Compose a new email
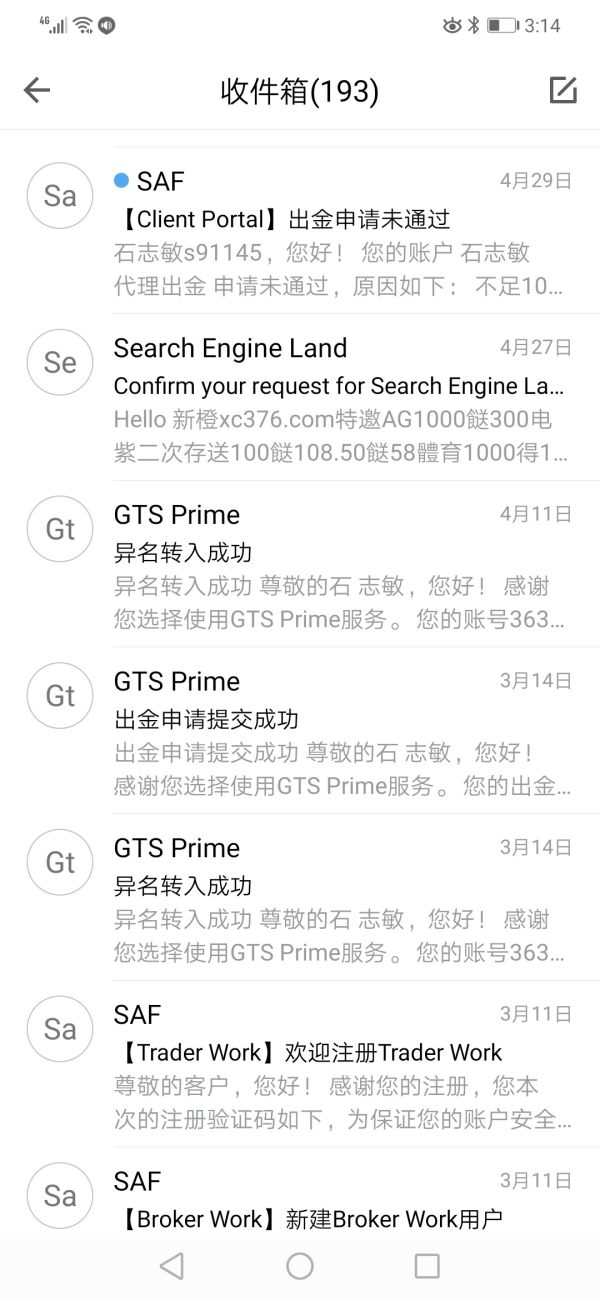The height and width of the screenshot is (1300, 600). click(x=563, y=91)
